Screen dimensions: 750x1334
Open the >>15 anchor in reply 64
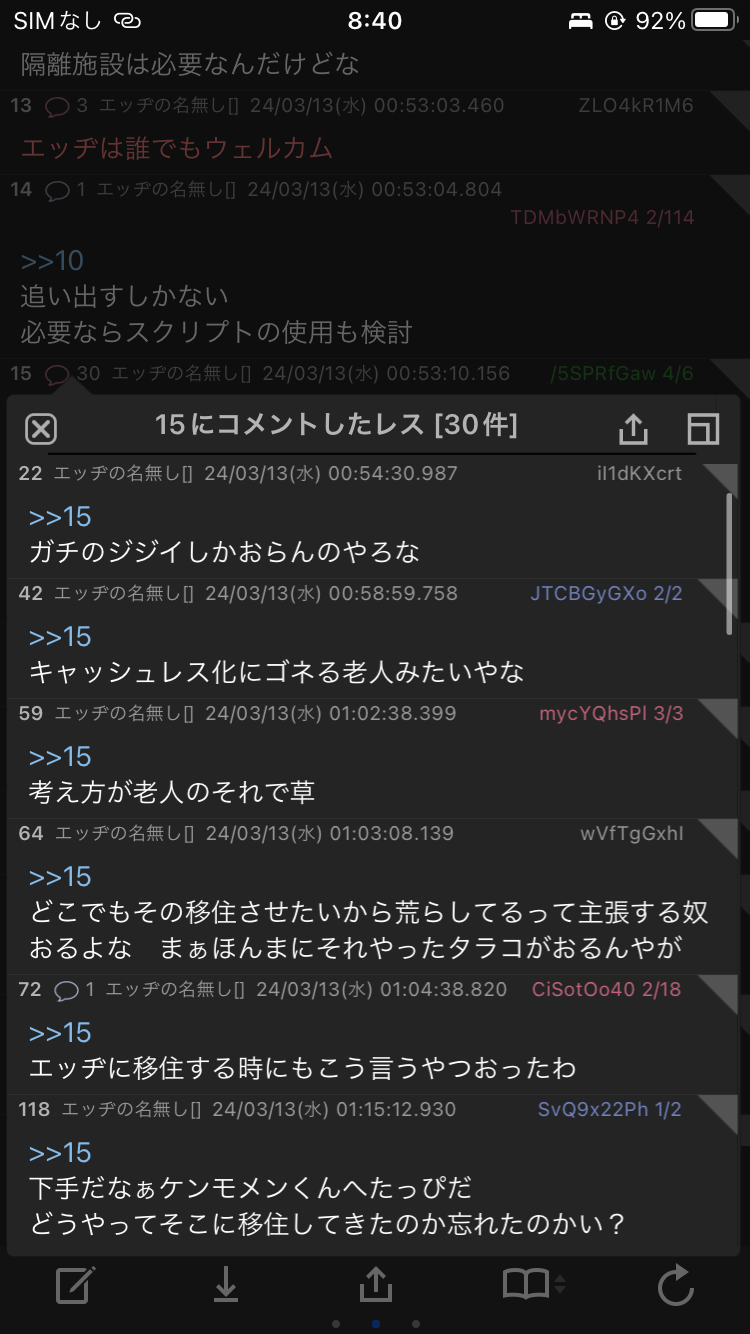tap(60, 877)
